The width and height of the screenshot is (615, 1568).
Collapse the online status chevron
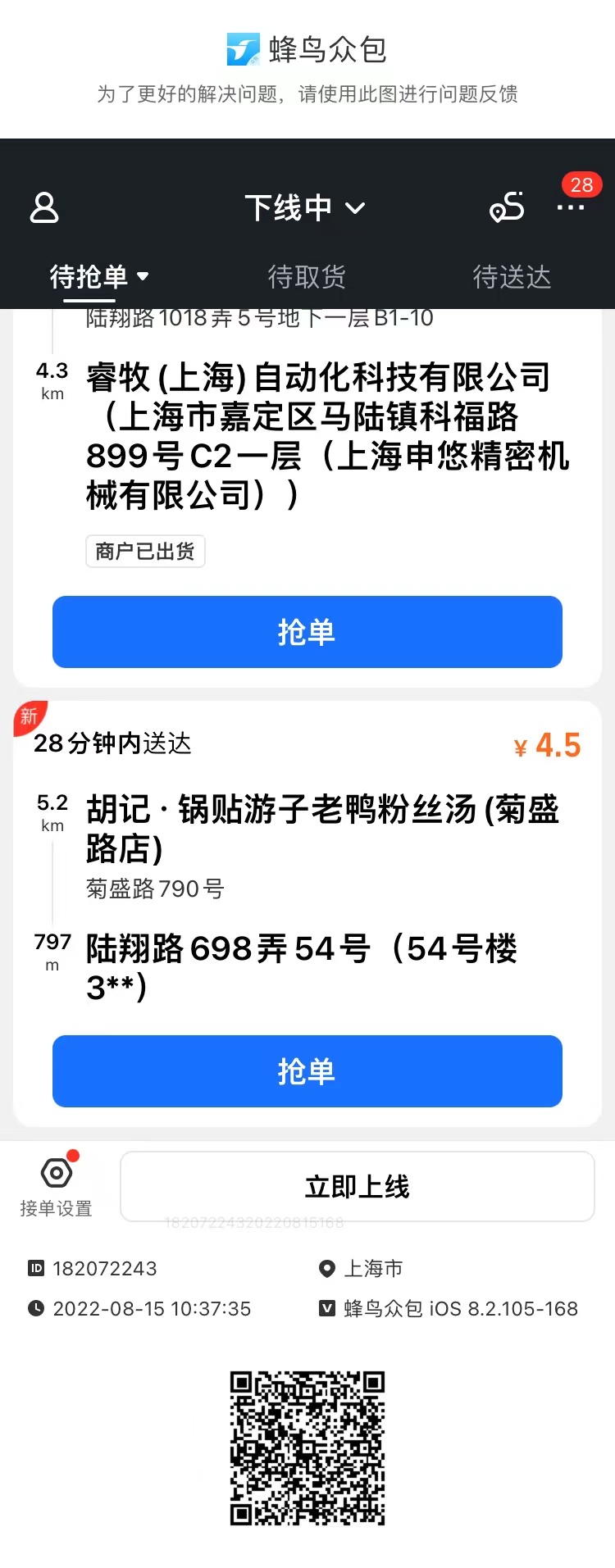tap(356, 209)
